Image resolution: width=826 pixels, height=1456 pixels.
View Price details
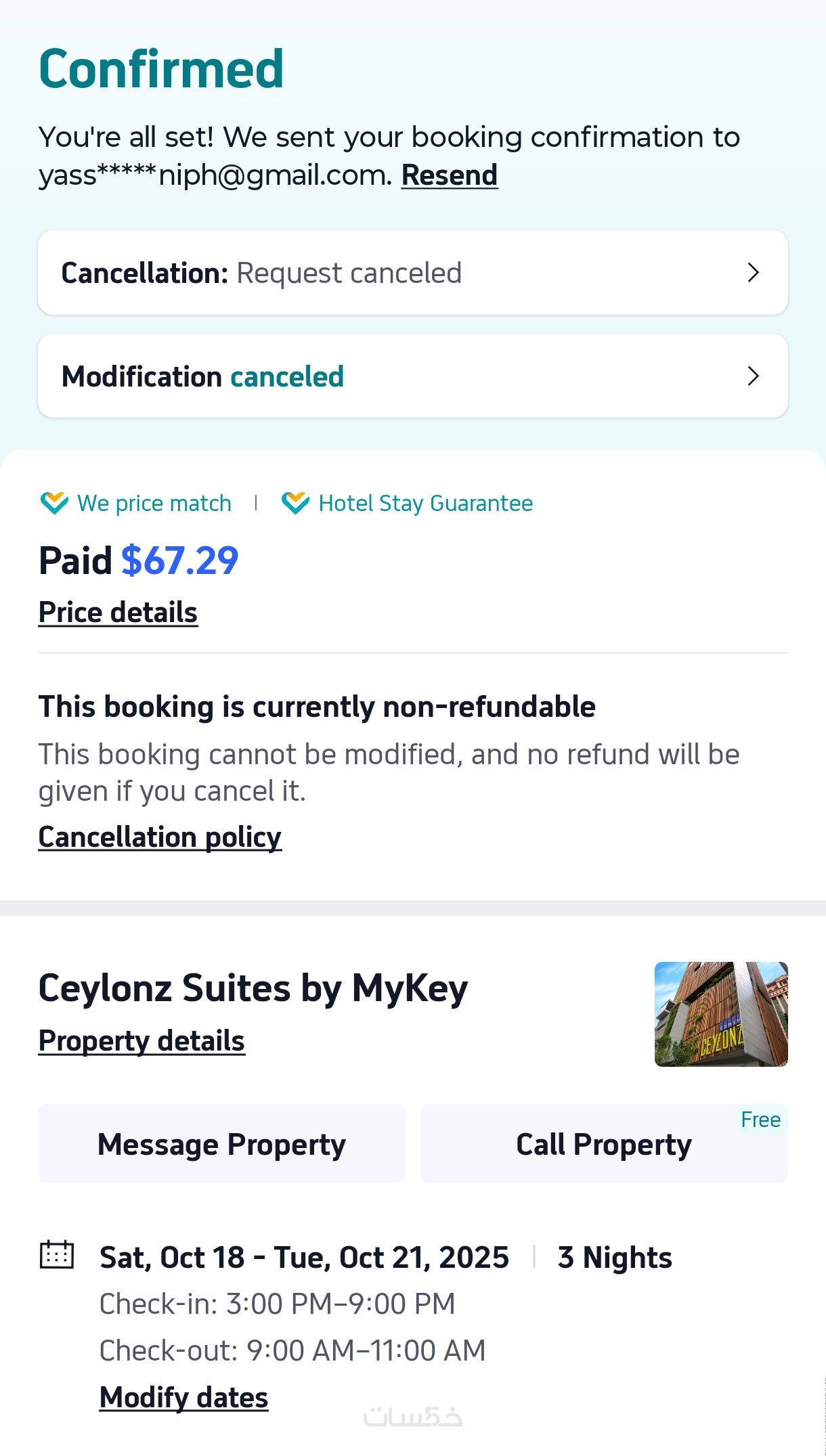tap(118, 613)
